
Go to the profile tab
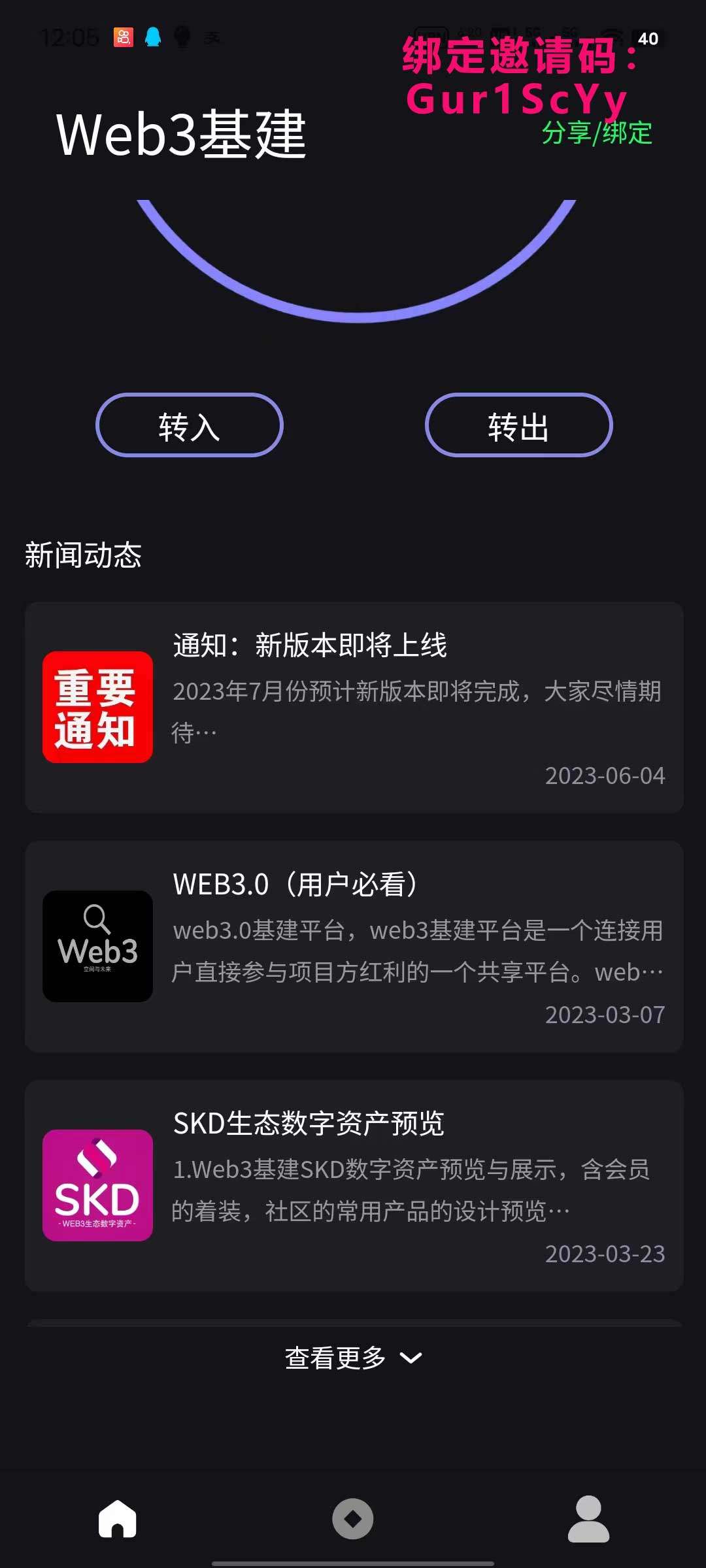click(588, 1519)
